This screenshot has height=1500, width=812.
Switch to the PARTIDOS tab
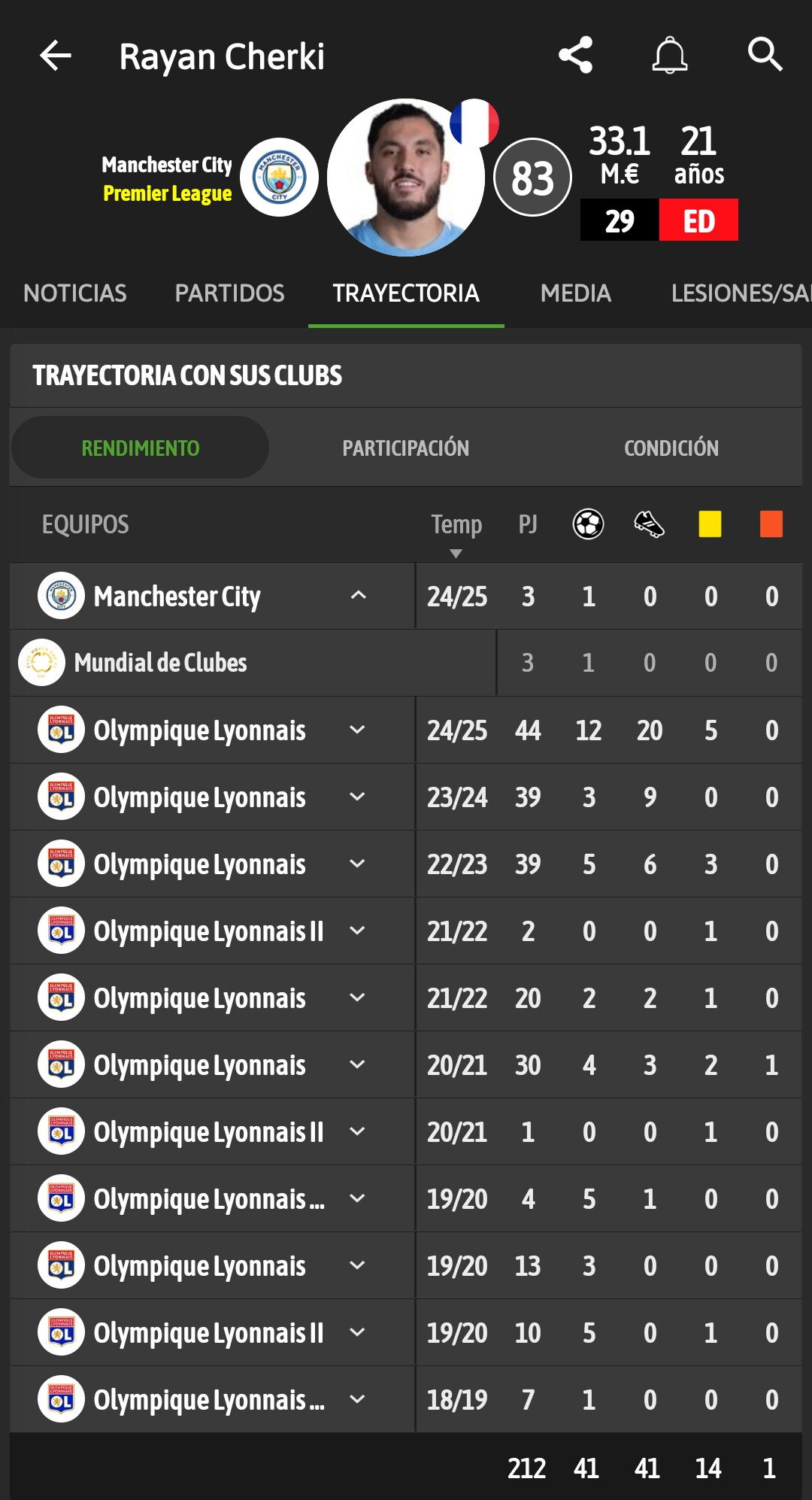coord(230,293)
